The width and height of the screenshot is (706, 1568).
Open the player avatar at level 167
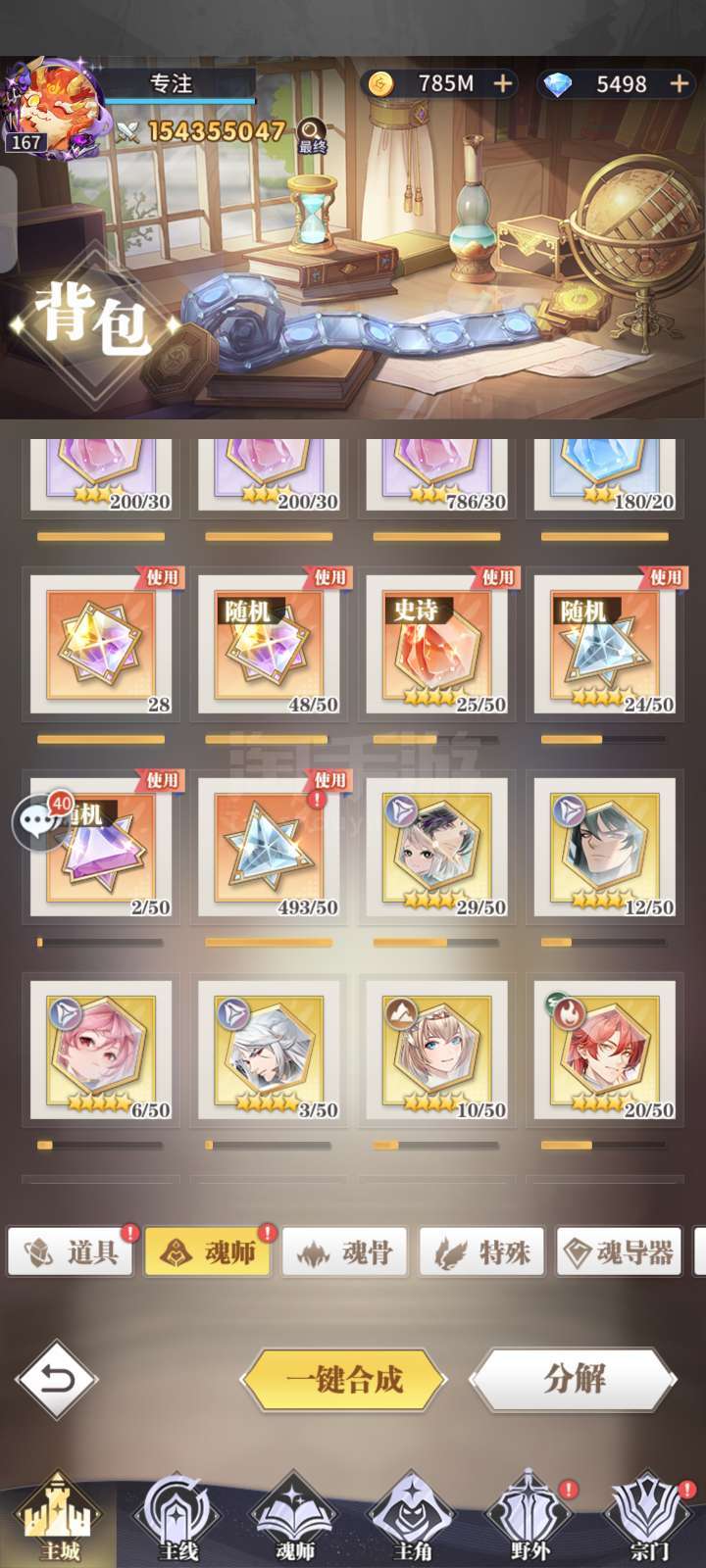pyautogui.click(x=46, y=108)
